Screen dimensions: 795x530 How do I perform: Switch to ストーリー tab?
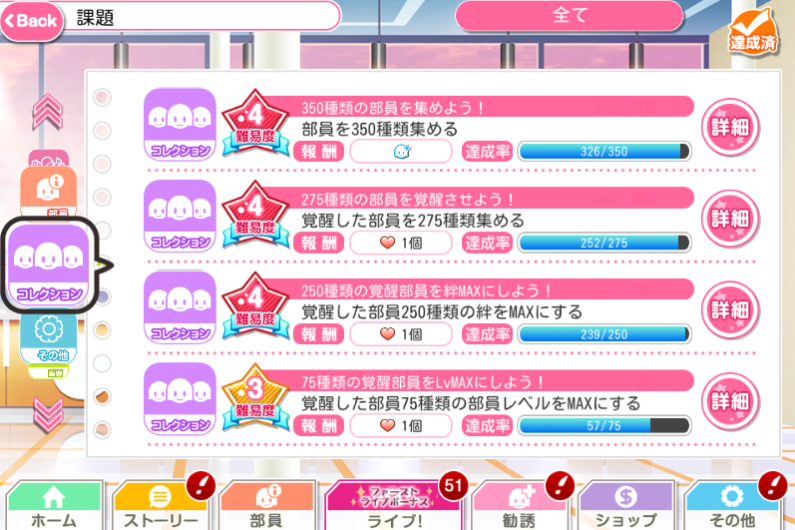[x=160, y=508]
